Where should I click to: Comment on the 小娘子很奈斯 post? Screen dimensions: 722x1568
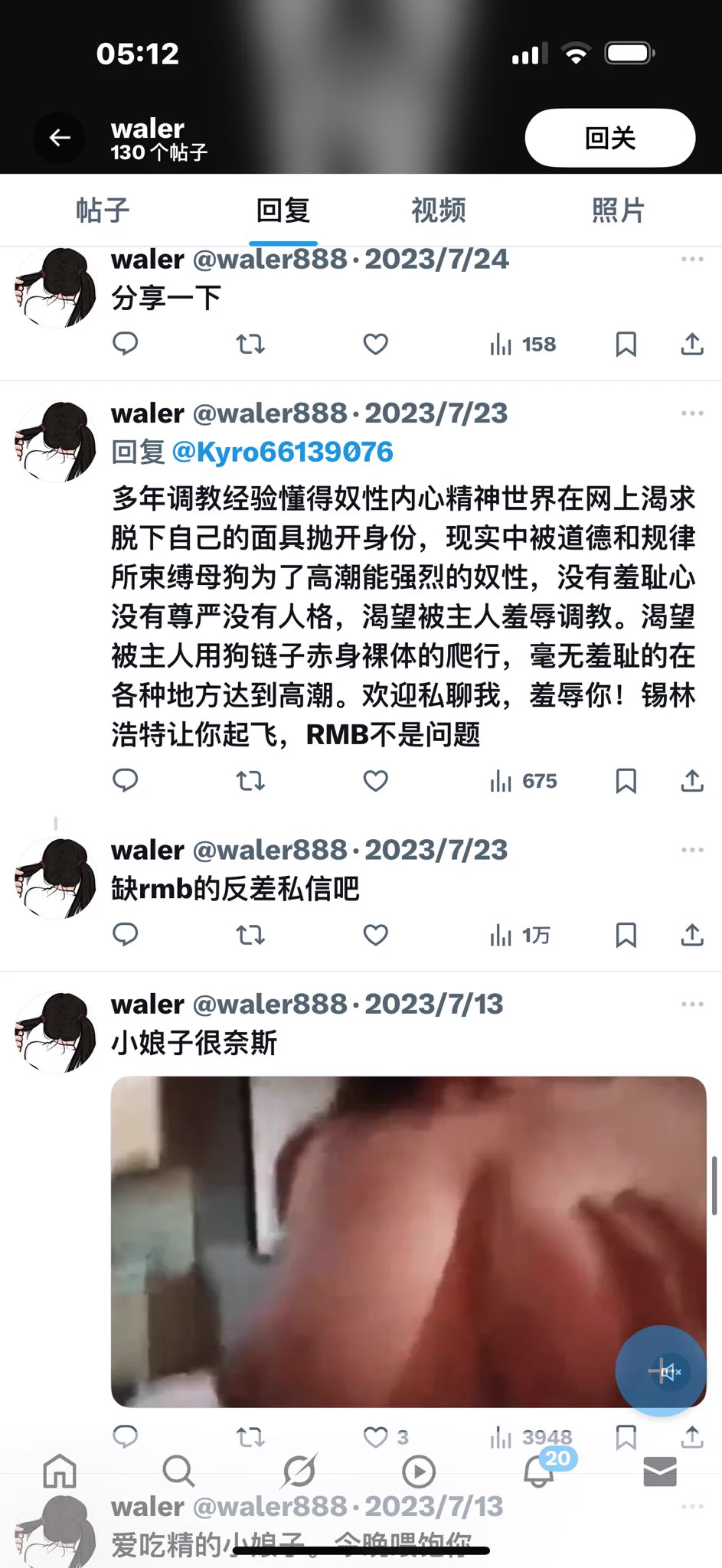click(x=126, y=1436)
